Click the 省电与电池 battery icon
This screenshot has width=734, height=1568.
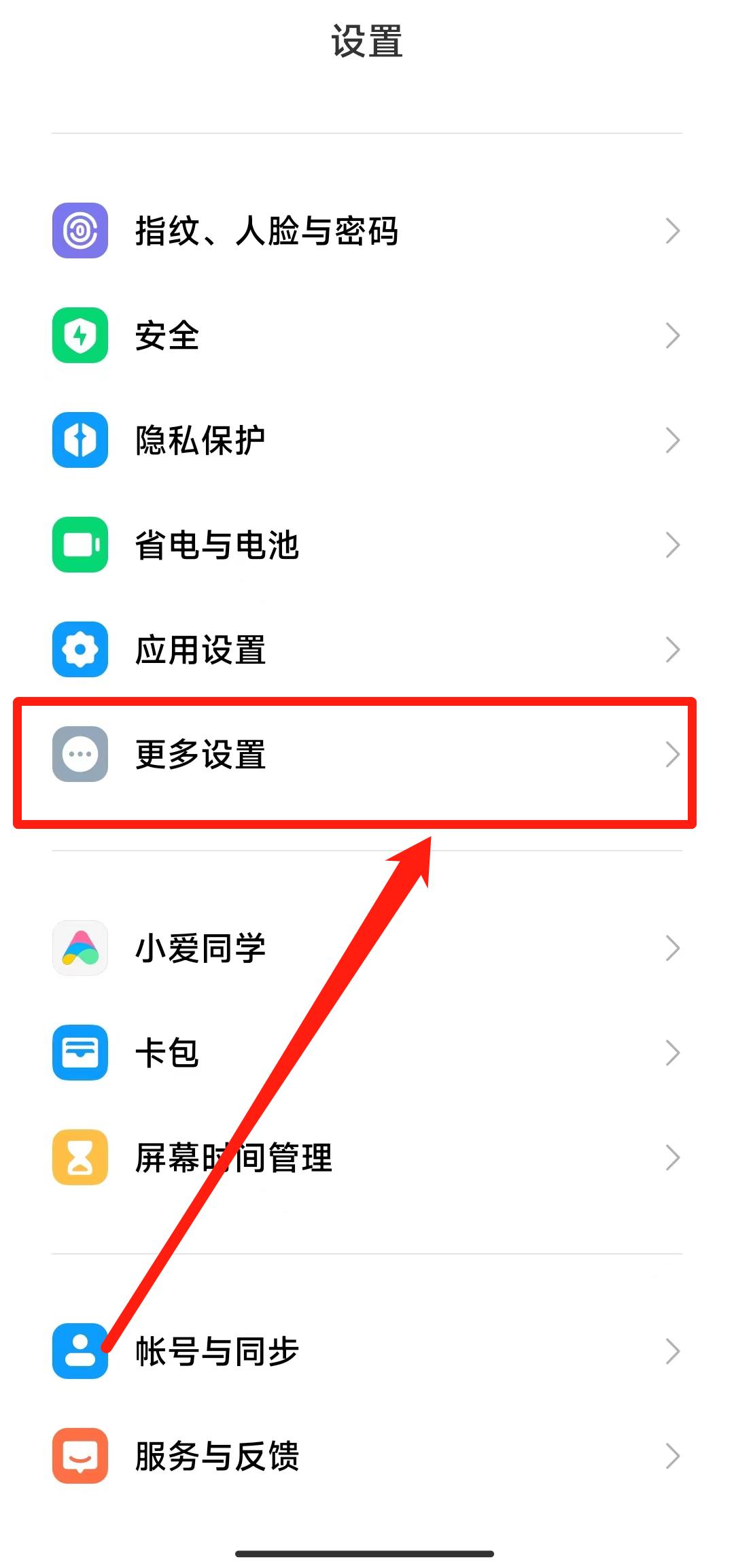point(80,545)
